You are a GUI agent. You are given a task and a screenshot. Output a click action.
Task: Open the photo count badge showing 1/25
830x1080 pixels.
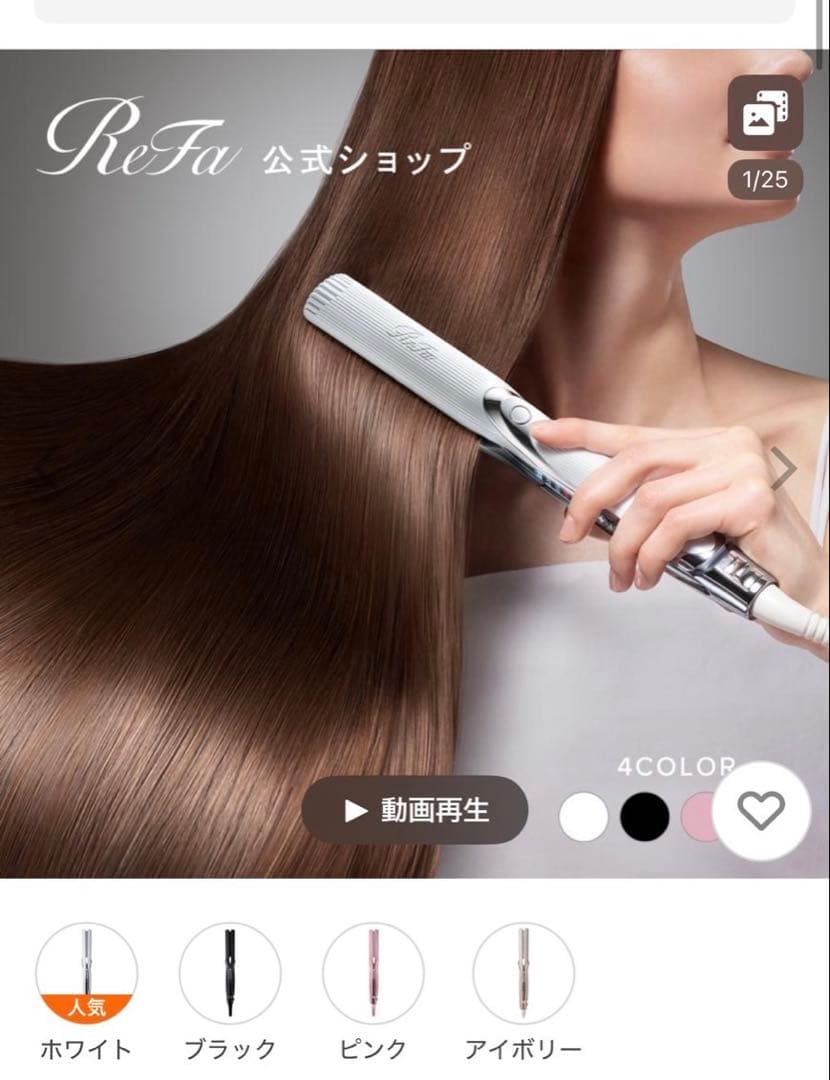tap(762, 178)
